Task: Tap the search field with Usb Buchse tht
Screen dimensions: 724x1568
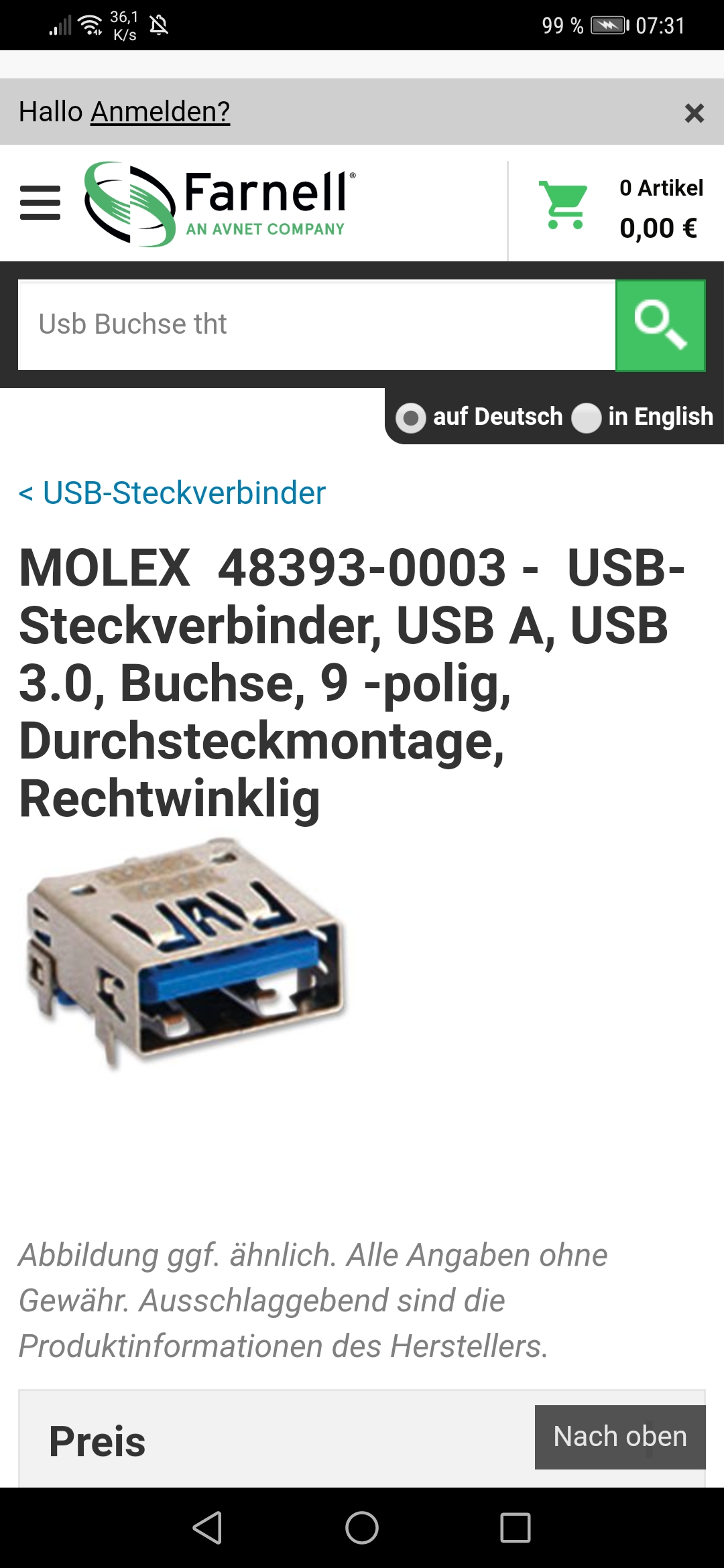Action: pos(316,324)
